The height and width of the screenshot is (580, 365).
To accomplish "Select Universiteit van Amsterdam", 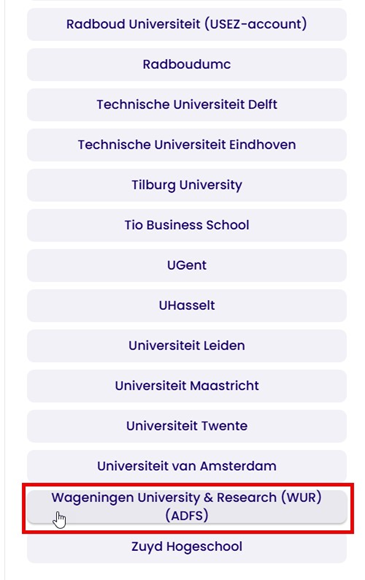I will (187, 466).
